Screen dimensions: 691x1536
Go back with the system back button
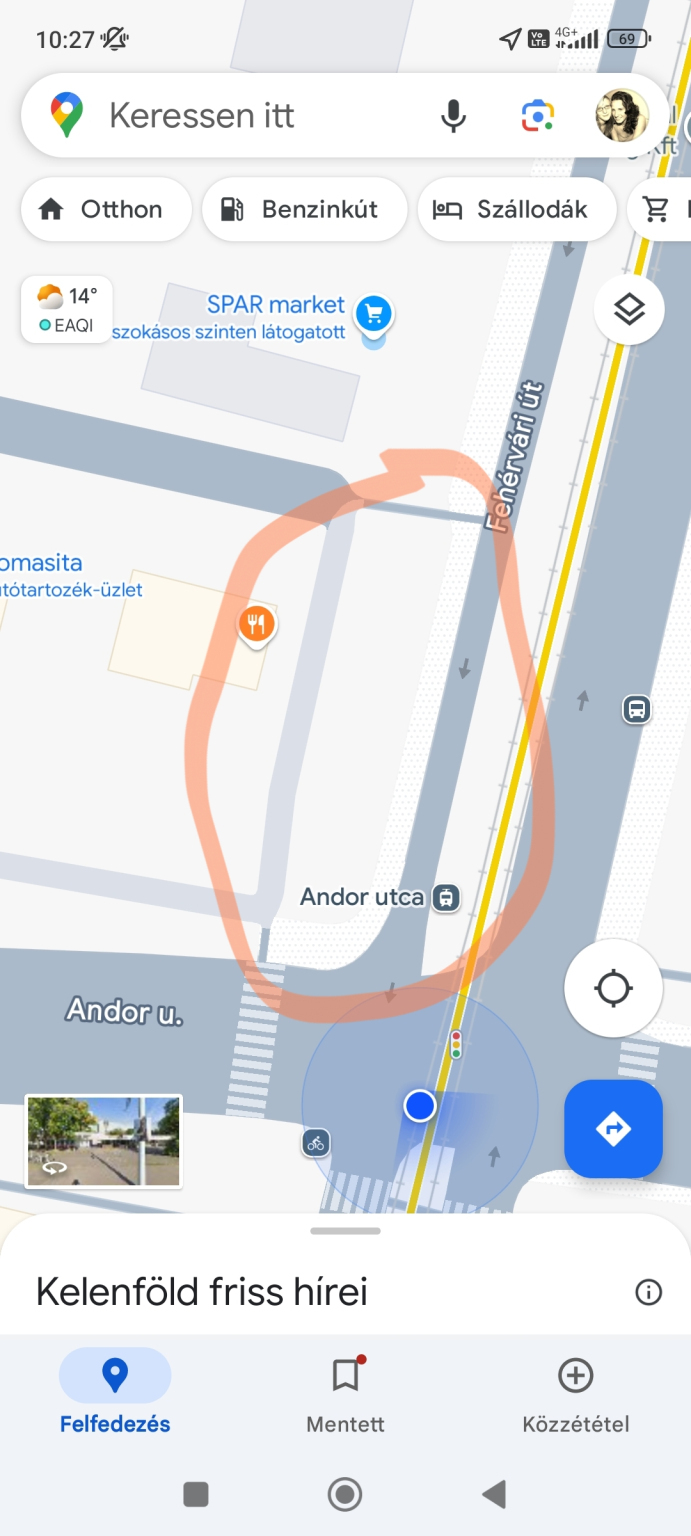pos(494,1494)
